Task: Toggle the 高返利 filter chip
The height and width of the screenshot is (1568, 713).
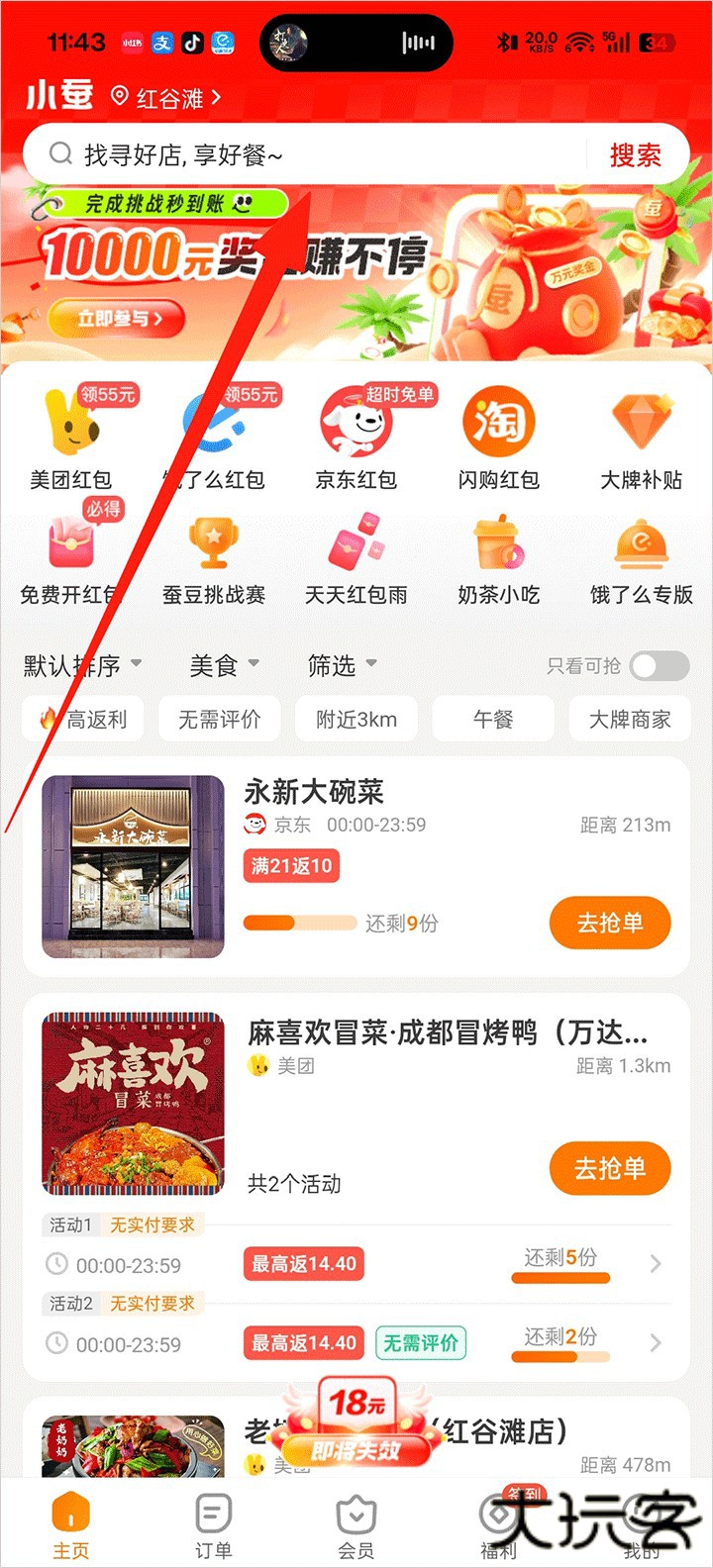Action: coord(83,719)
